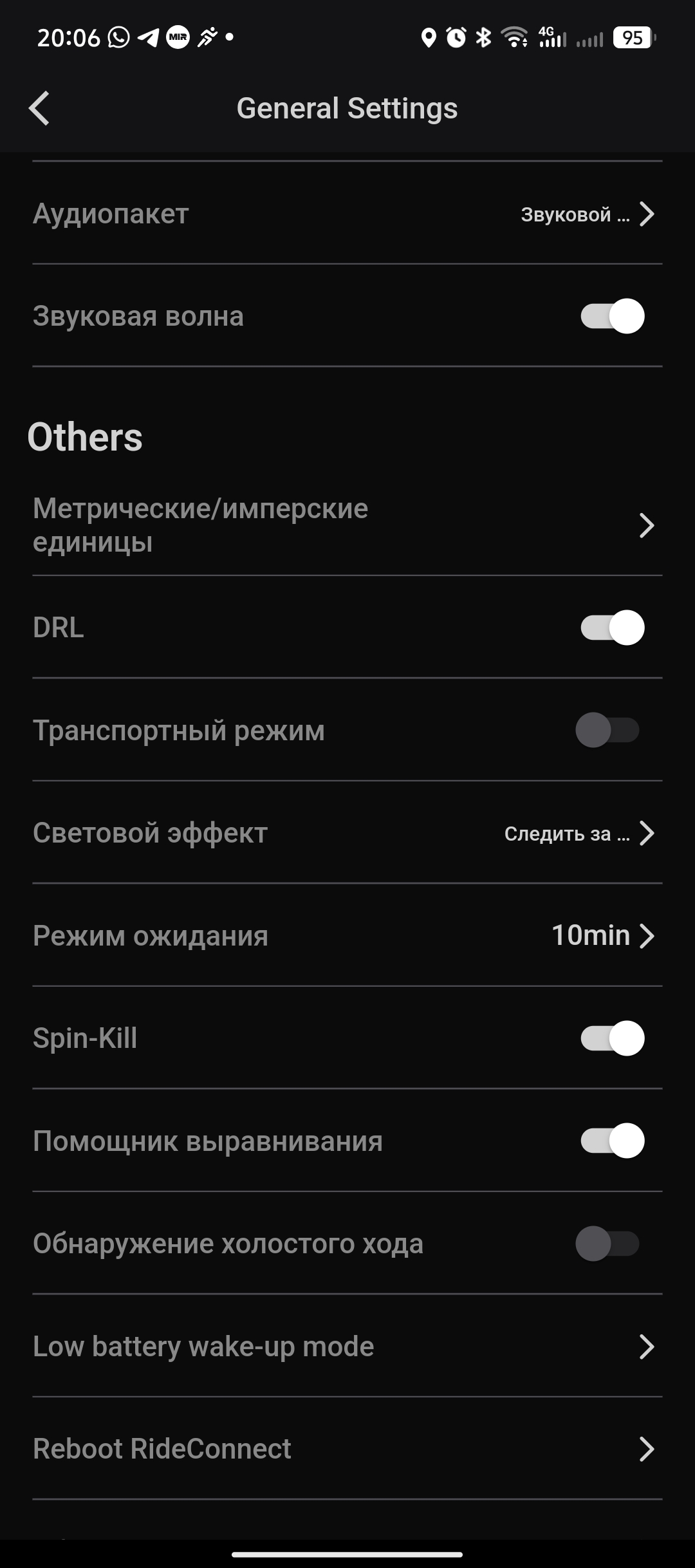Enable Транспортный режим
The width and height of the screenshot is (695, 1568).
point(607,730)
